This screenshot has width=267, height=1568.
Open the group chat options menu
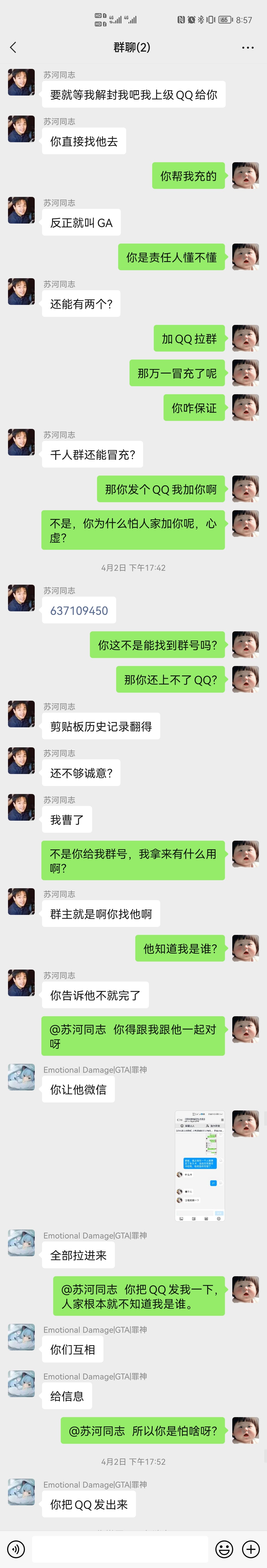pos(247,48)
